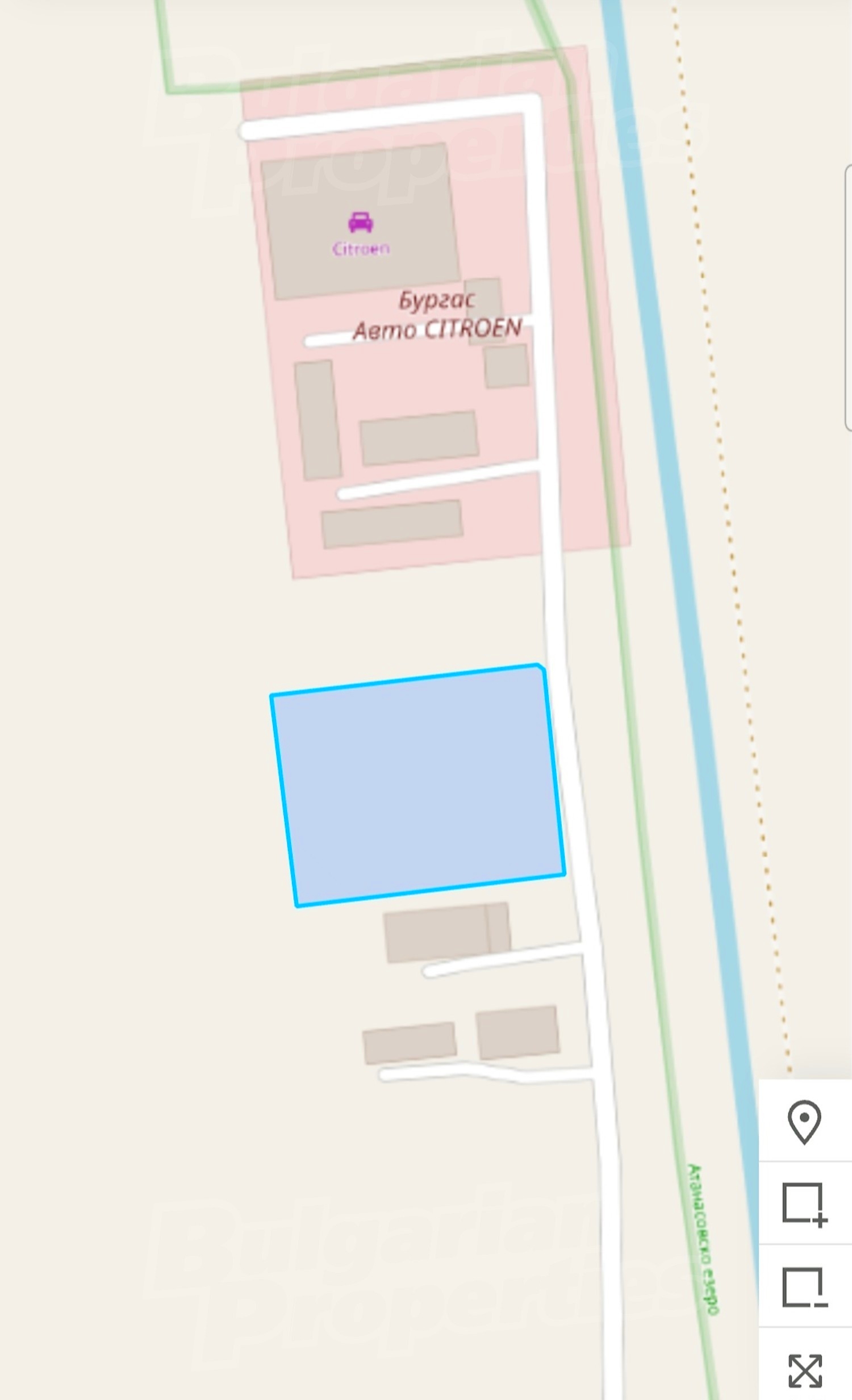
Task: Zoom in with the square plus button
Action: point(804,1203)
